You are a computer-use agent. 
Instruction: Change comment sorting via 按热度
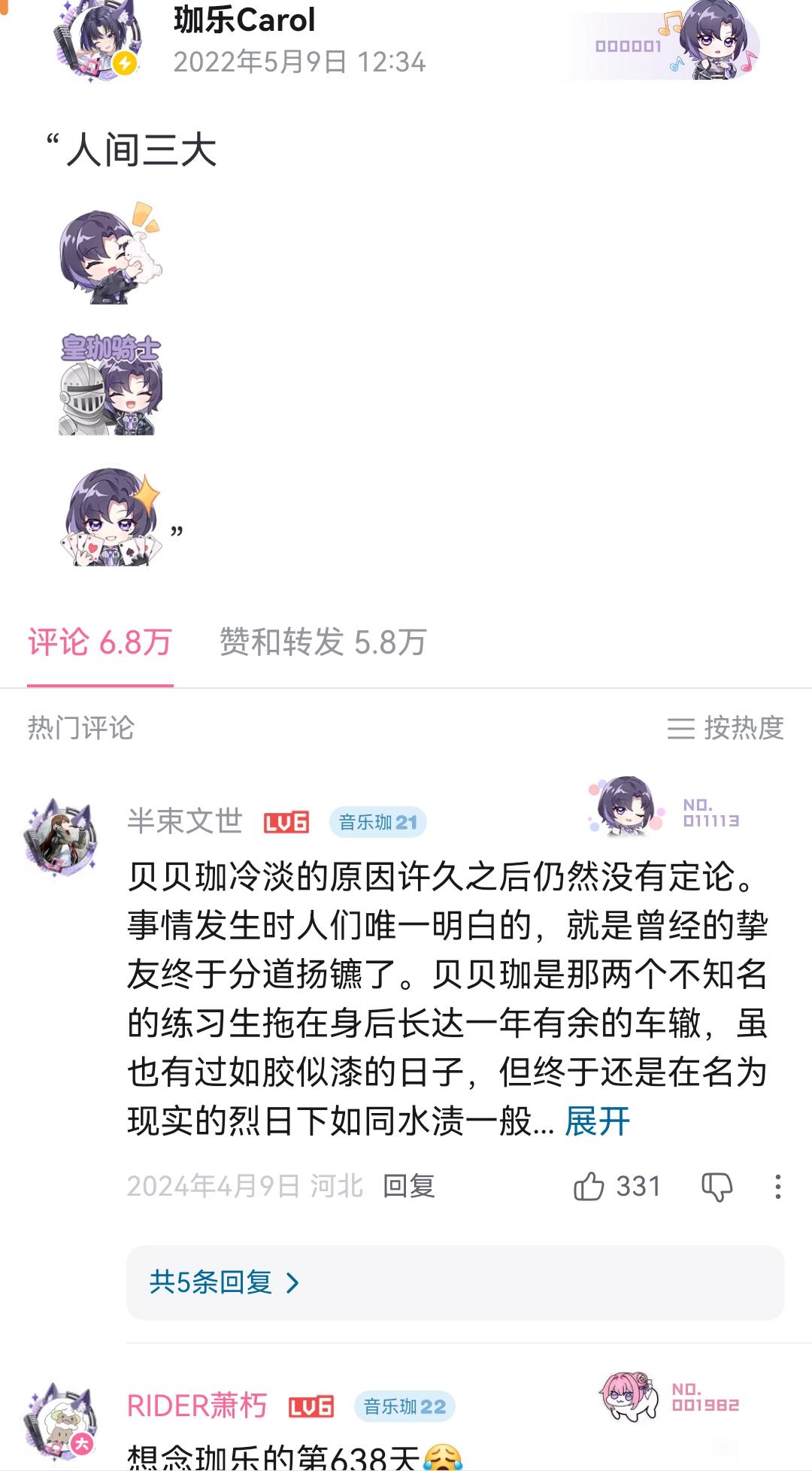coord(726,728)
